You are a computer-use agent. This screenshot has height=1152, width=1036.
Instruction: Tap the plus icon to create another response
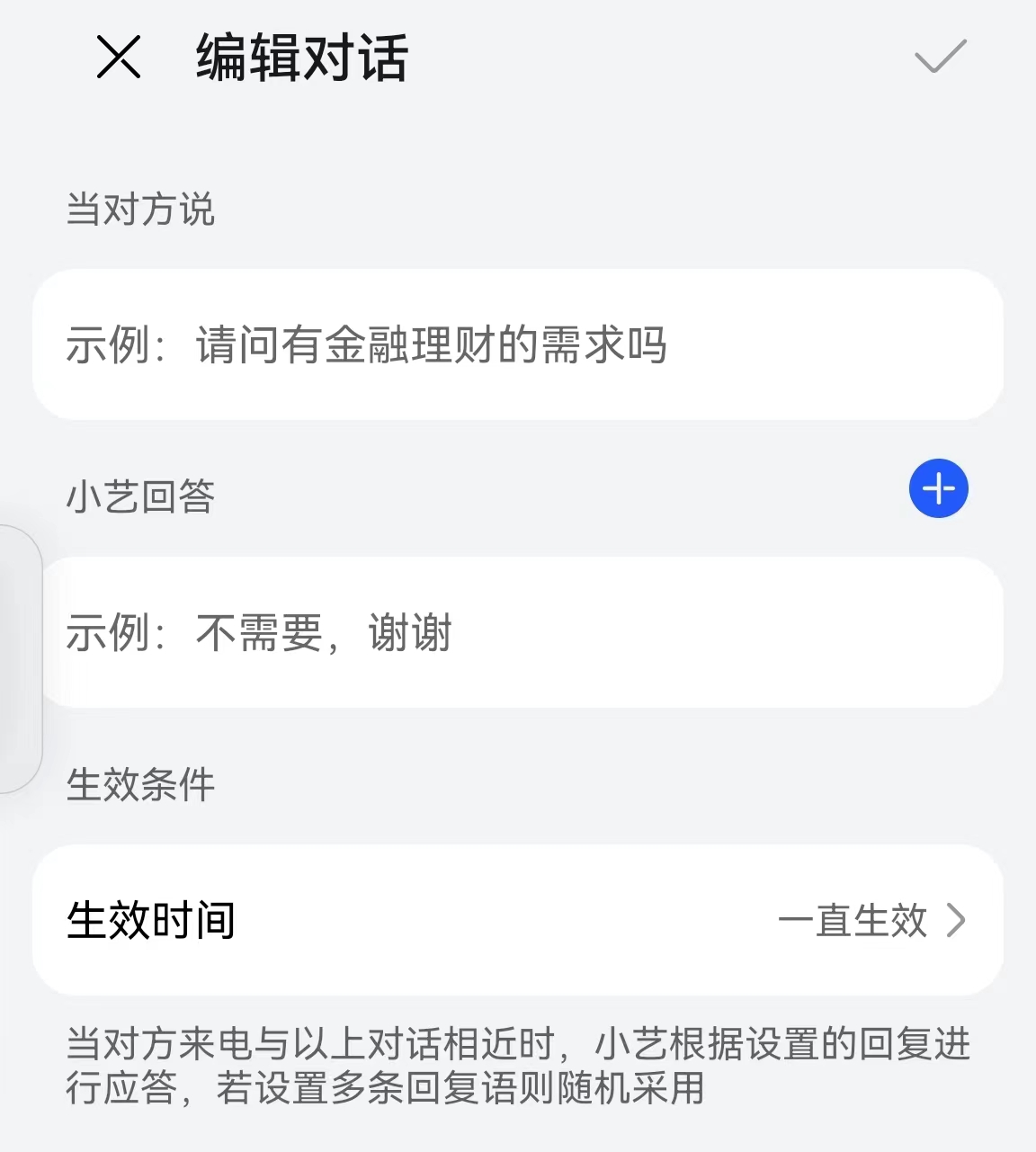click(x=938, y=488)
